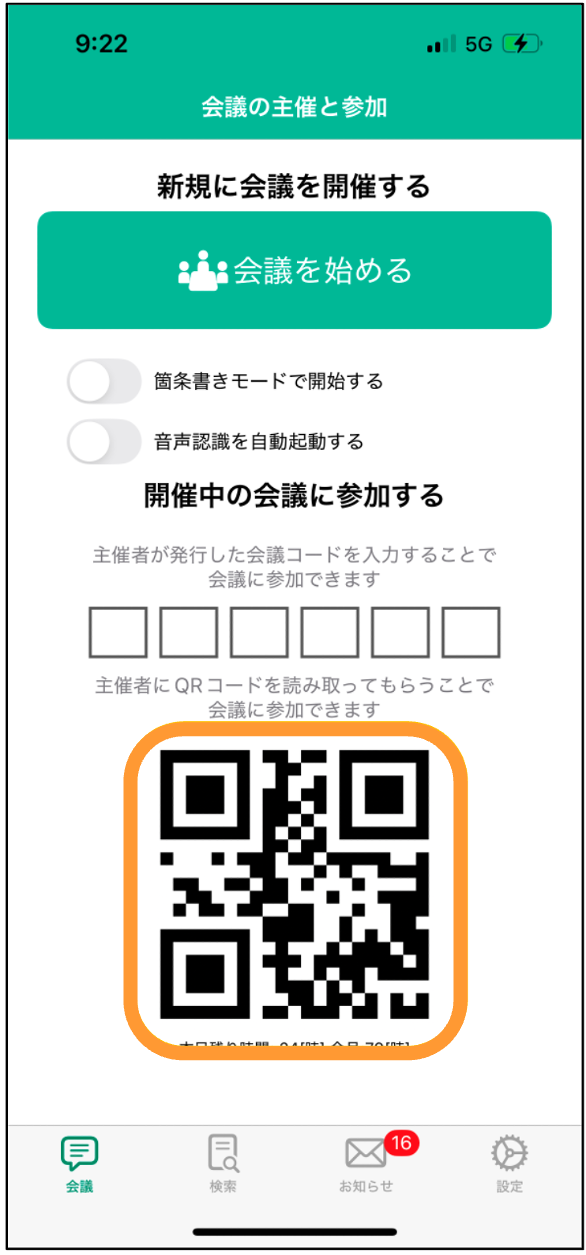This screenshot has height=1255, width=586.
Task: Go to the 設定 tab
Action: tap(509, 1164)
